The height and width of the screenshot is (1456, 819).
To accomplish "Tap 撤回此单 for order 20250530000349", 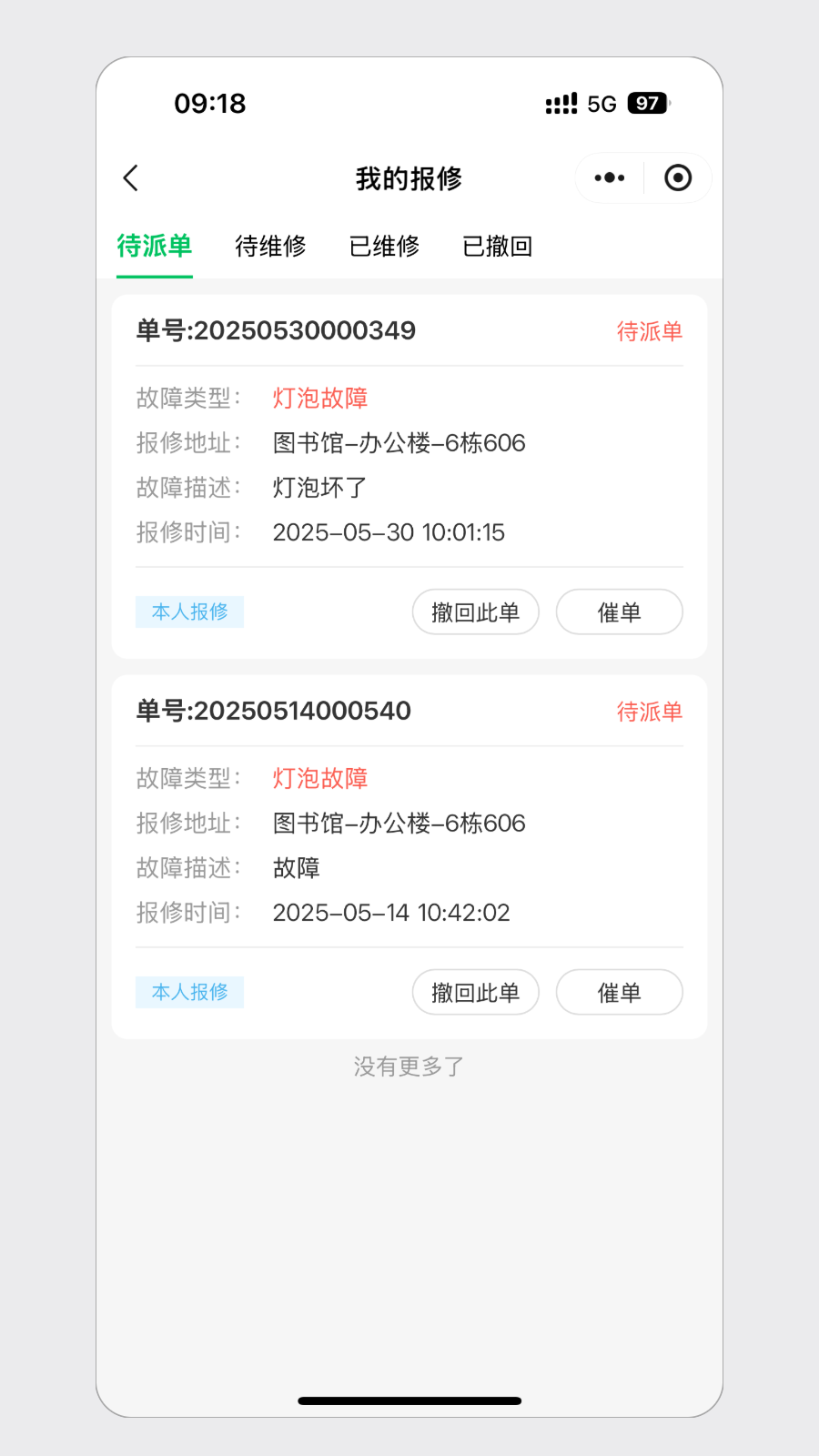I will coord(475,612).
